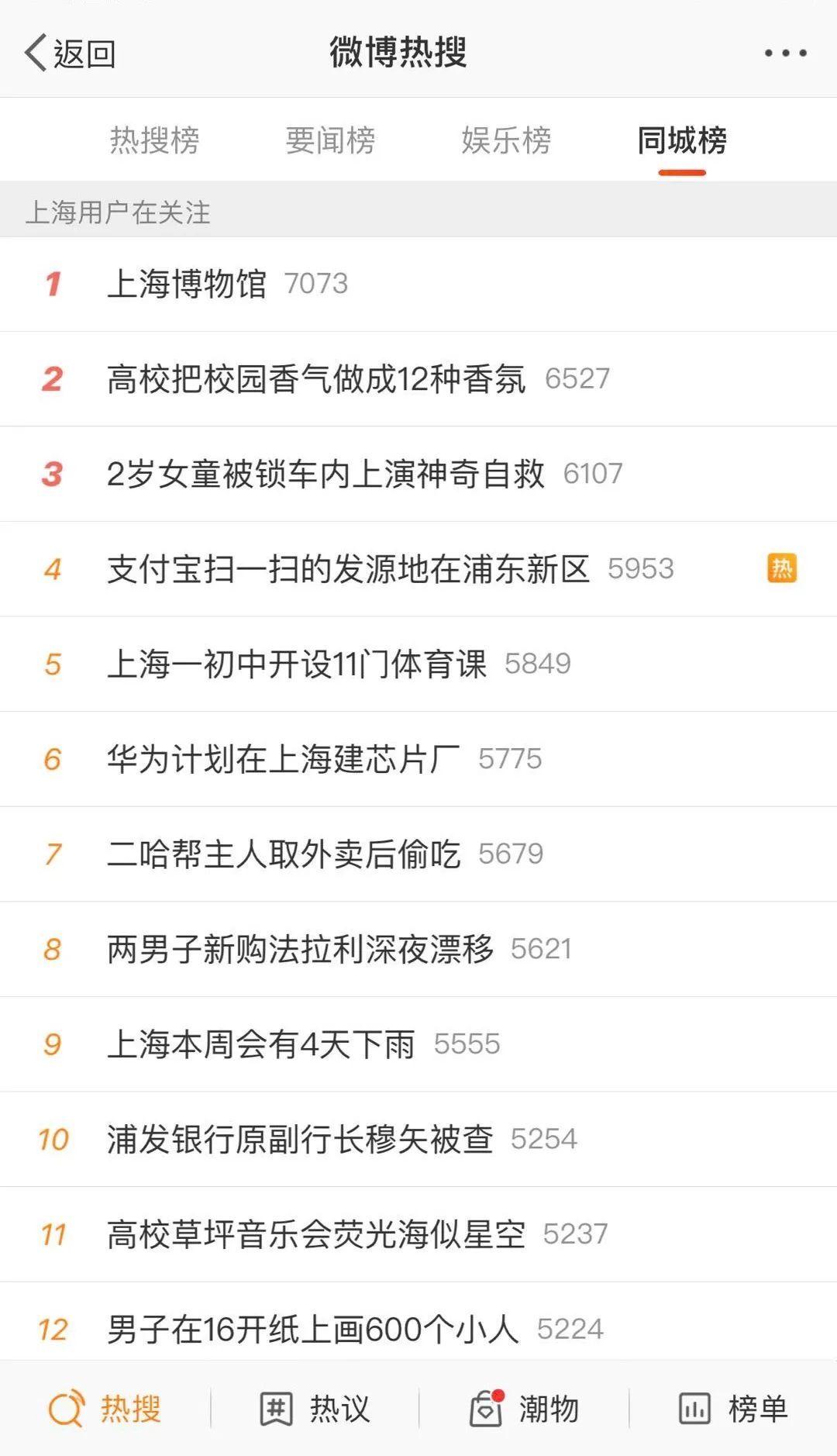Open 支付宝扫一扫的发源地在浦东新区 topic
The width and height of the screenshot is (837, 1456).
[348, 569]
